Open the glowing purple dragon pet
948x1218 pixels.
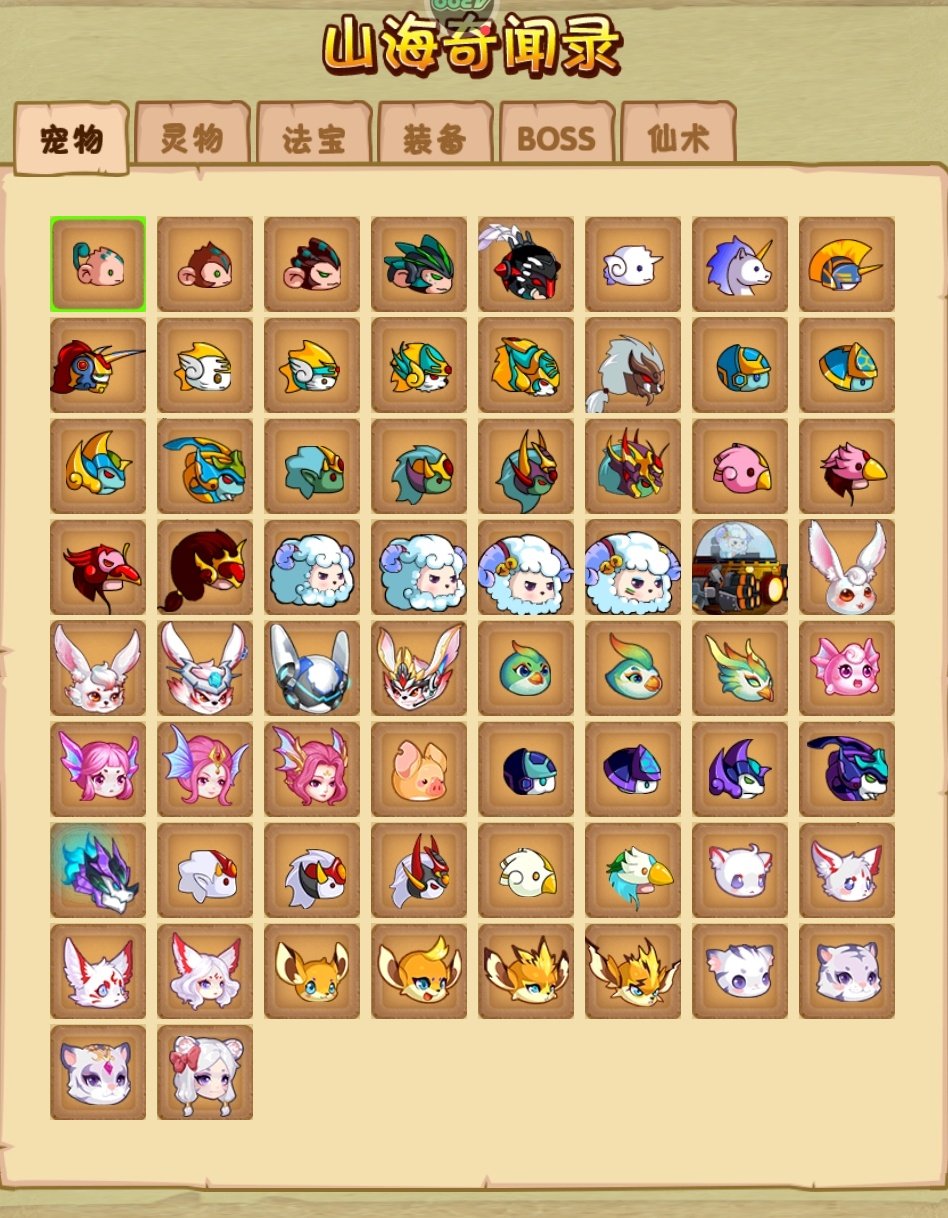point(98,870)
